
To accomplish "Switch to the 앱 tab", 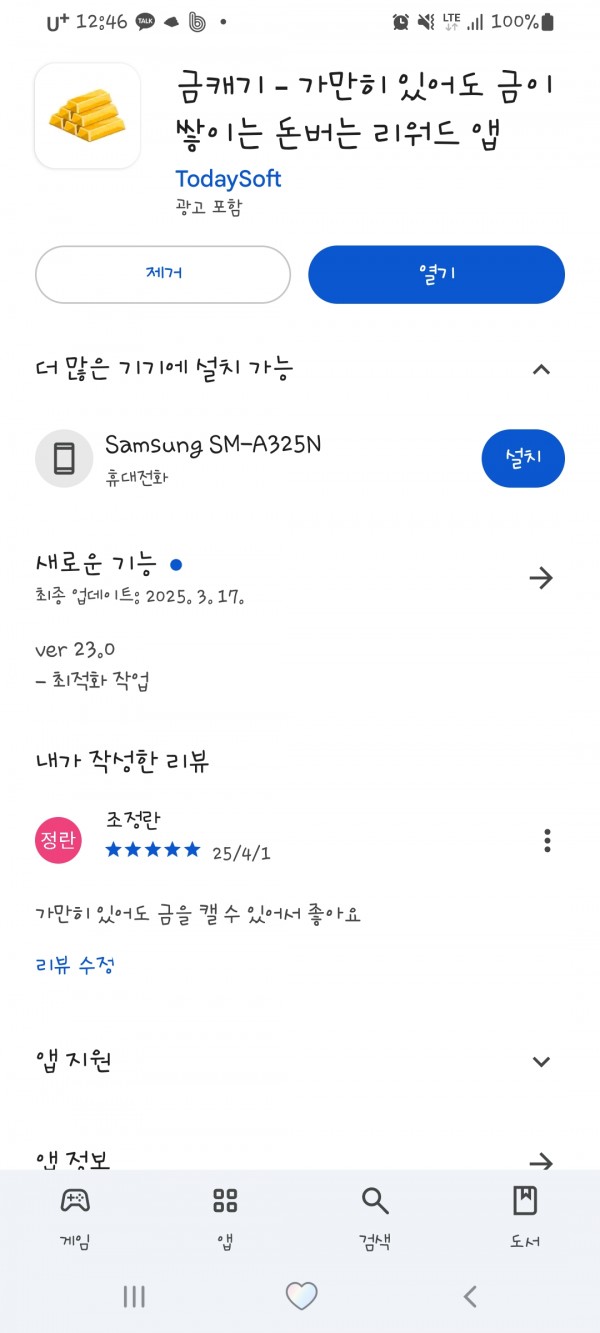I will [225, 1218].
